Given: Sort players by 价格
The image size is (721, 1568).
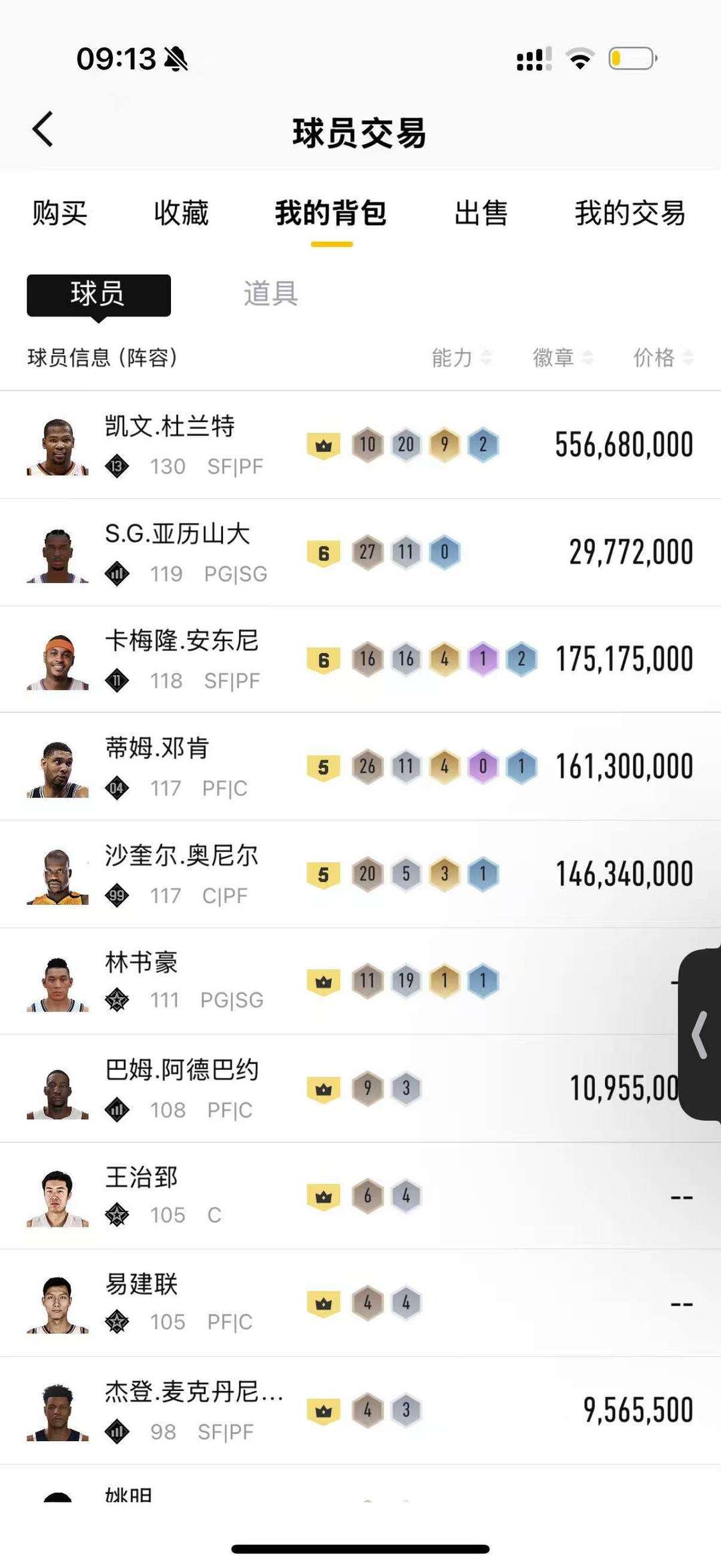Looking at the screenshot, I should pos(662,358).
